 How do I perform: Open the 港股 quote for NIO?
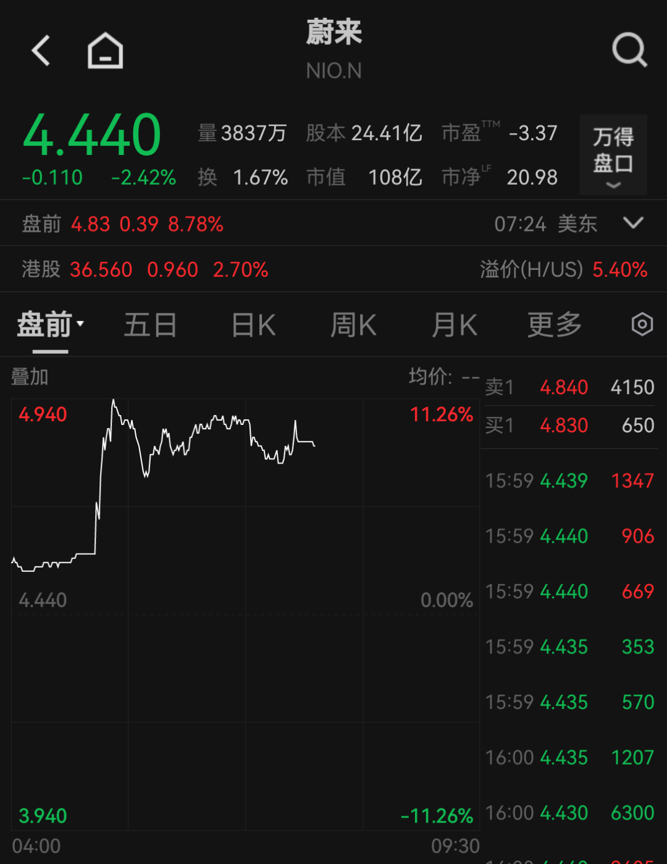tap(145, 269)
